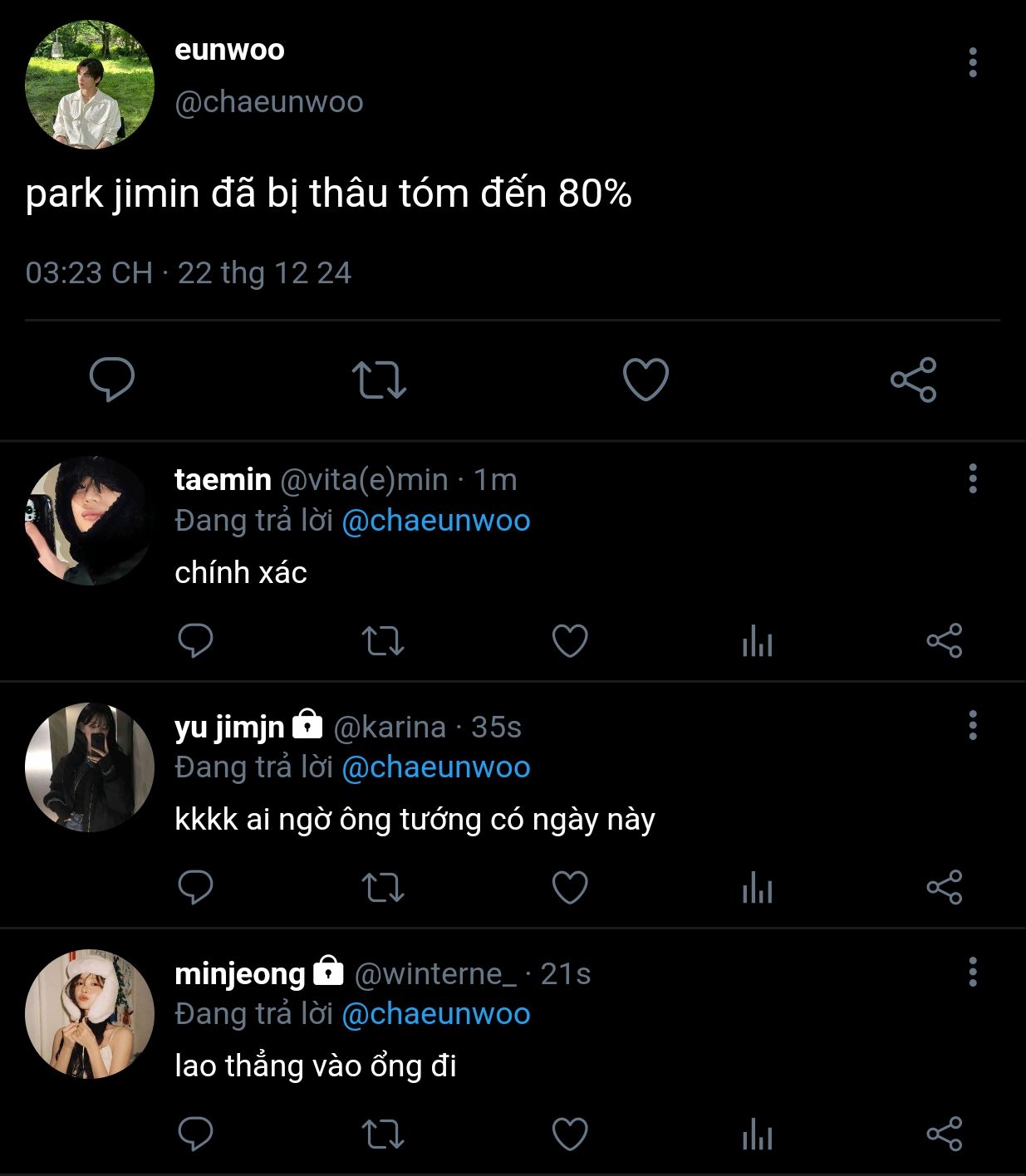Like taemin's reply "chính xác"
Screen dimensions: 1026x1176
pyautogui.click(x=570, y=641)
